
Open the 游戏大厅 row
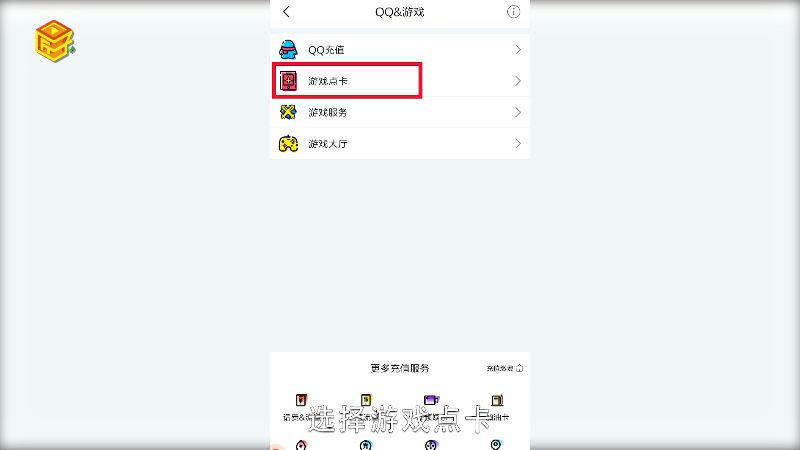click(x=399, y=144)
